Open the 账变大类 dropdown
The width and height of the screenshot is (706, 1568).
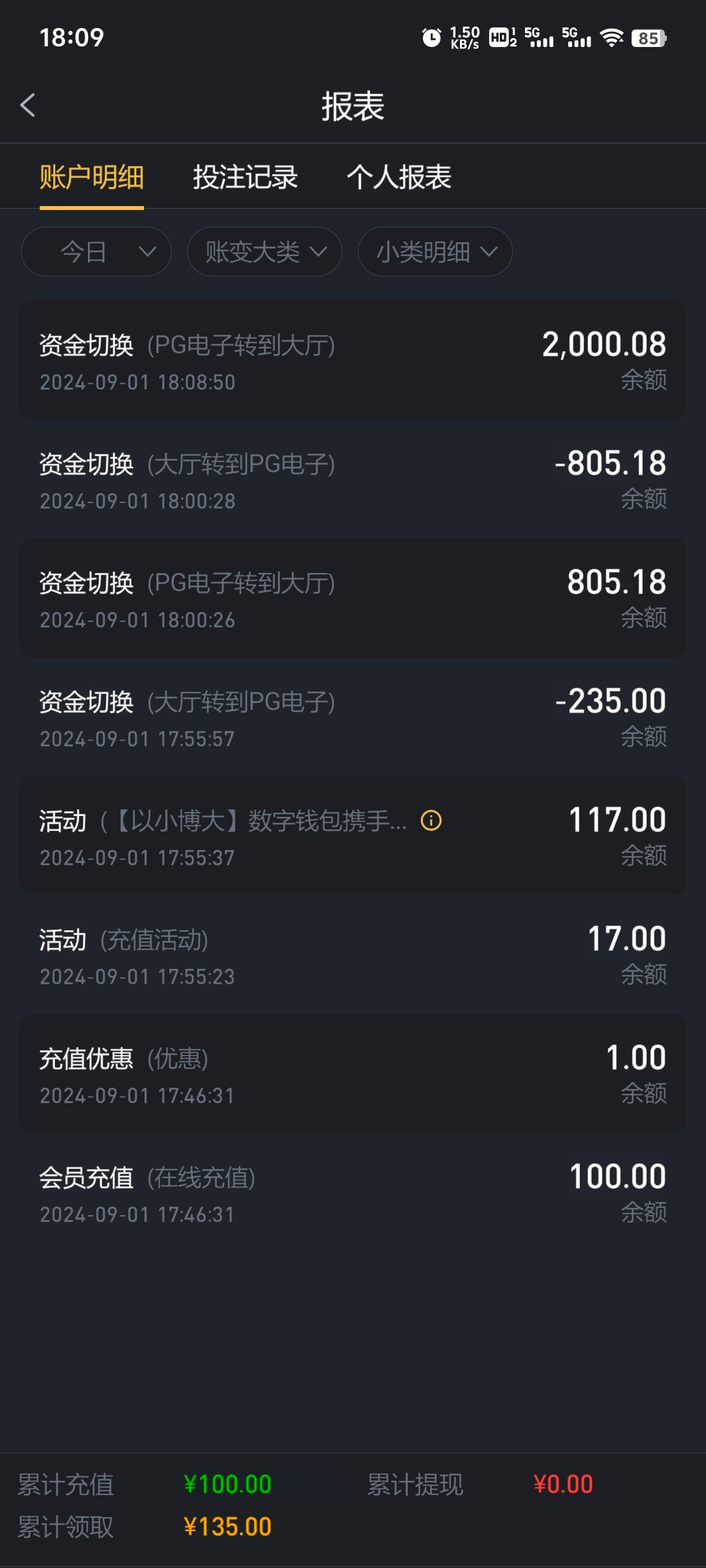point(264,252)
